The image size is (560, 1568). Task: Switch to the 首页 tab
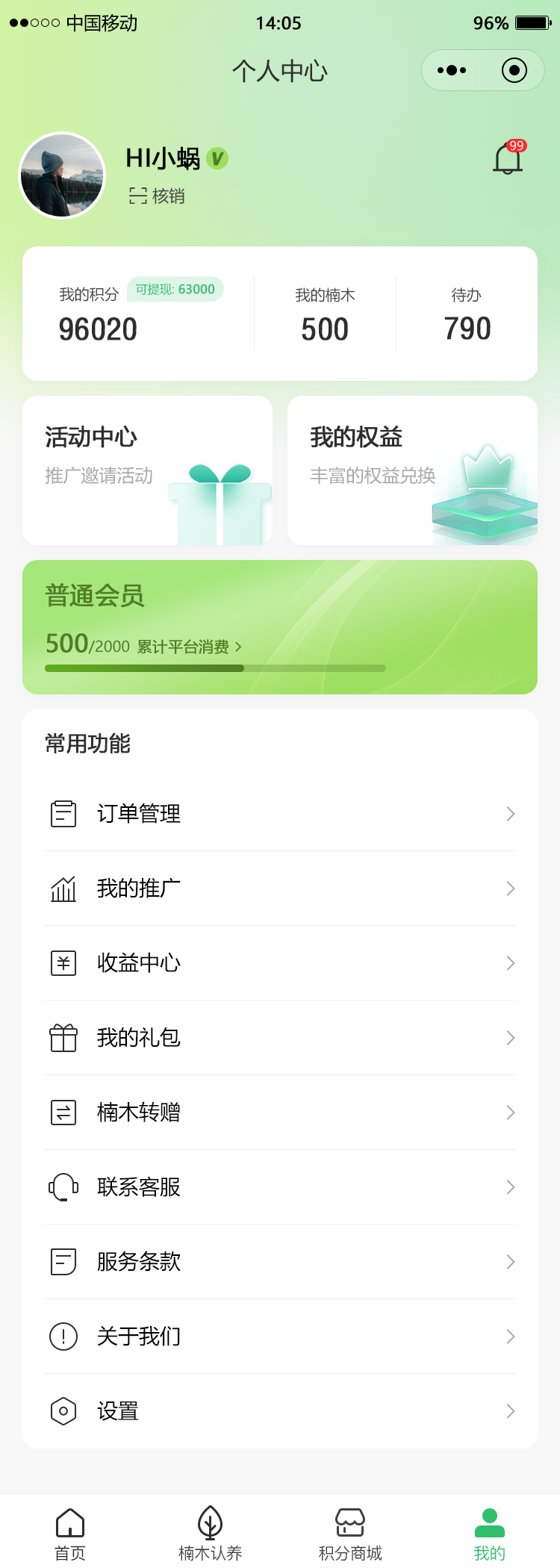coord(70,1534)
